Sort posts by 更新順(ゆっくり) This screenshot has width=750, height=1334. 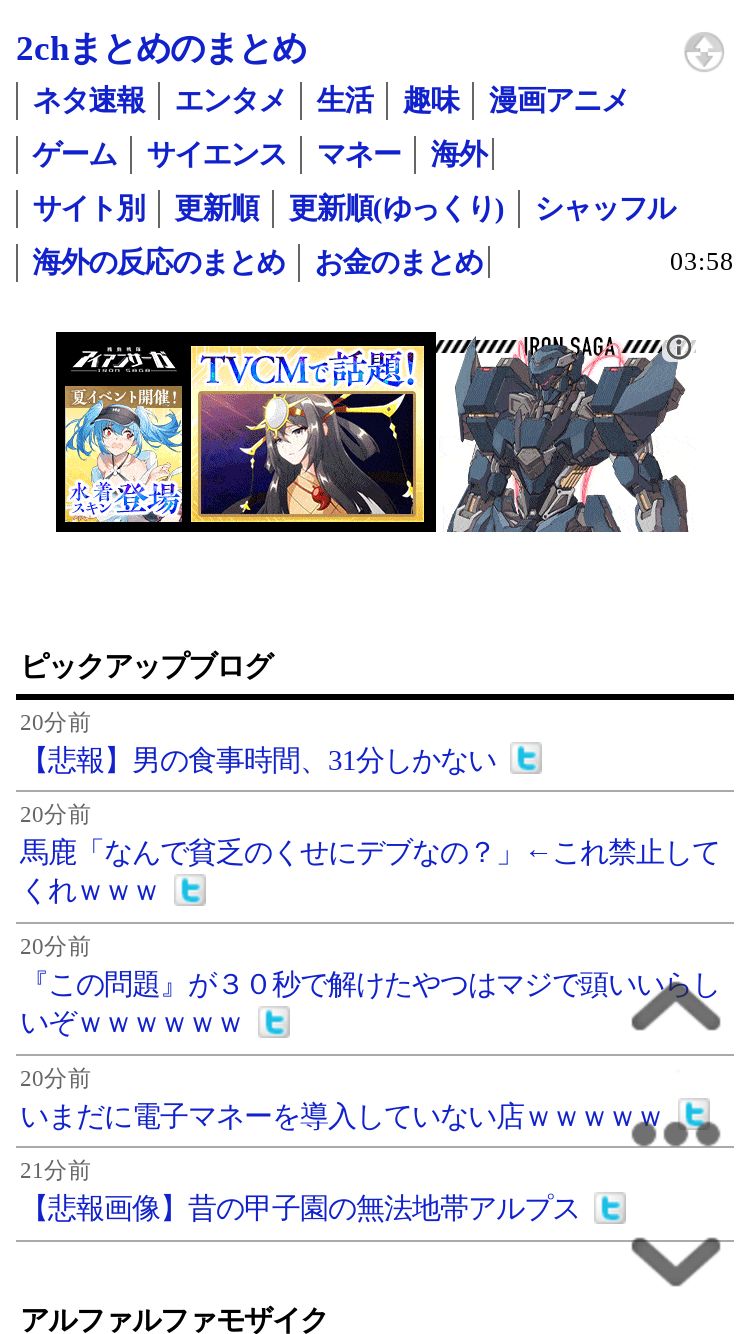(x=397, y=208)
